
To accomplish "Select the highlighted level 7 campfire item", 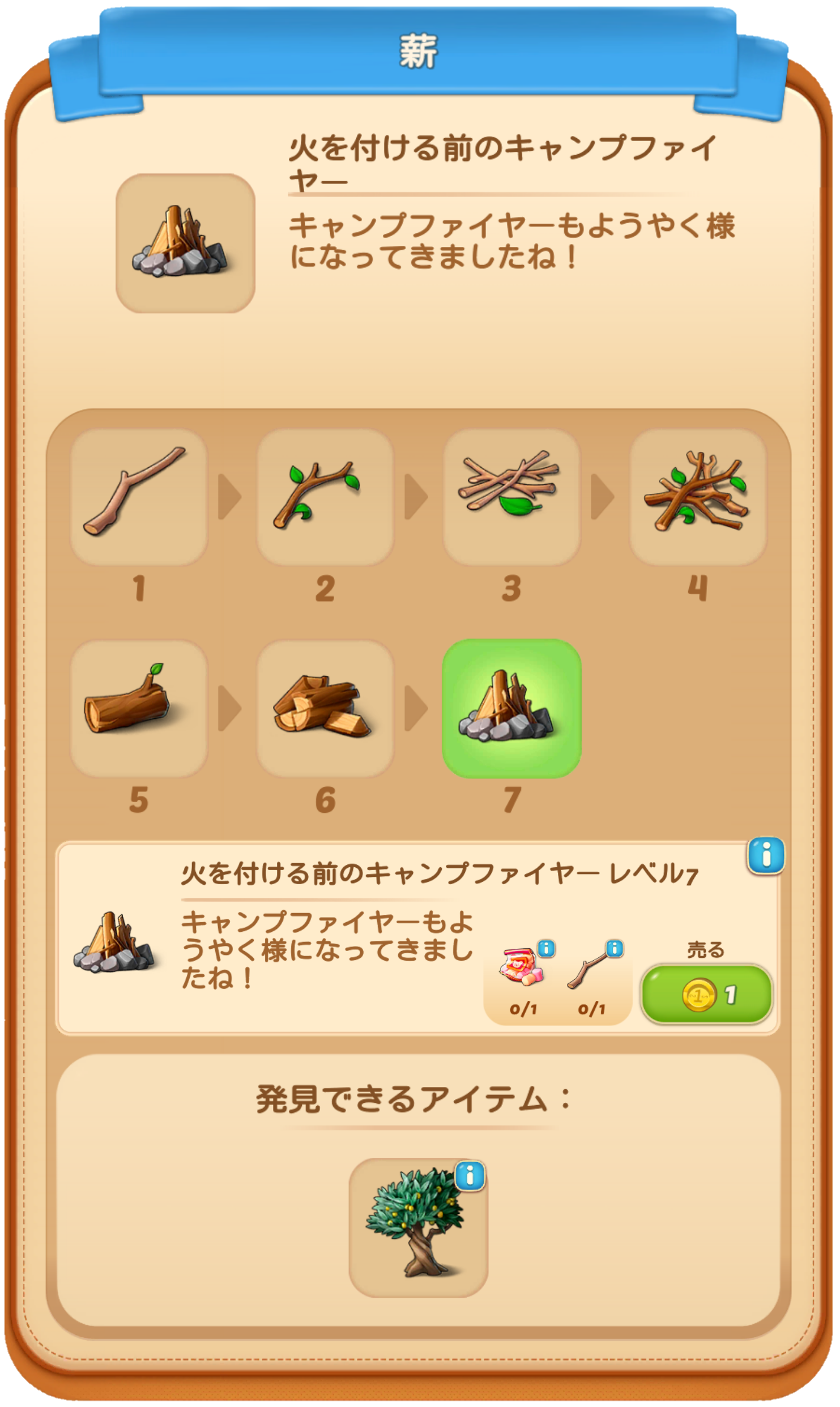I will click(x=511, y=708).
